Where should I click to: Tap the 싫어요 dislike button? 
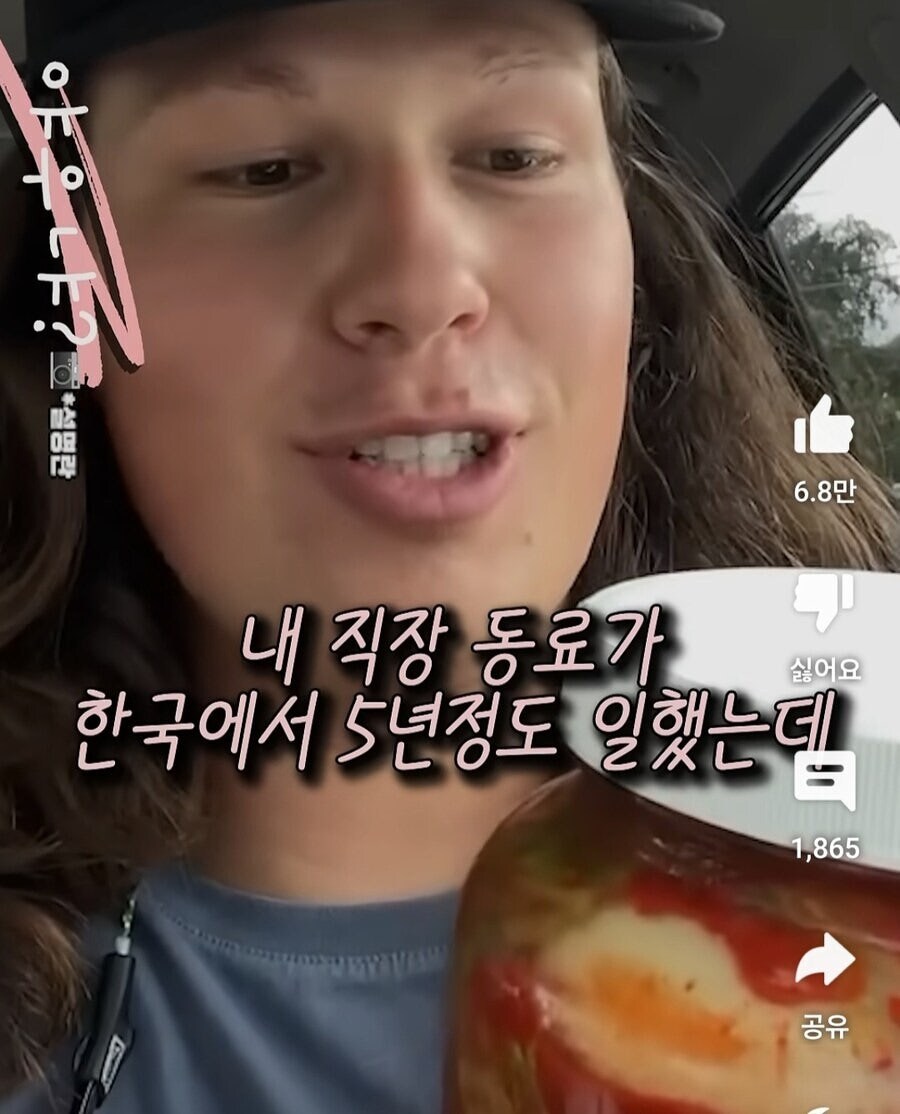[x=824, y=604]
